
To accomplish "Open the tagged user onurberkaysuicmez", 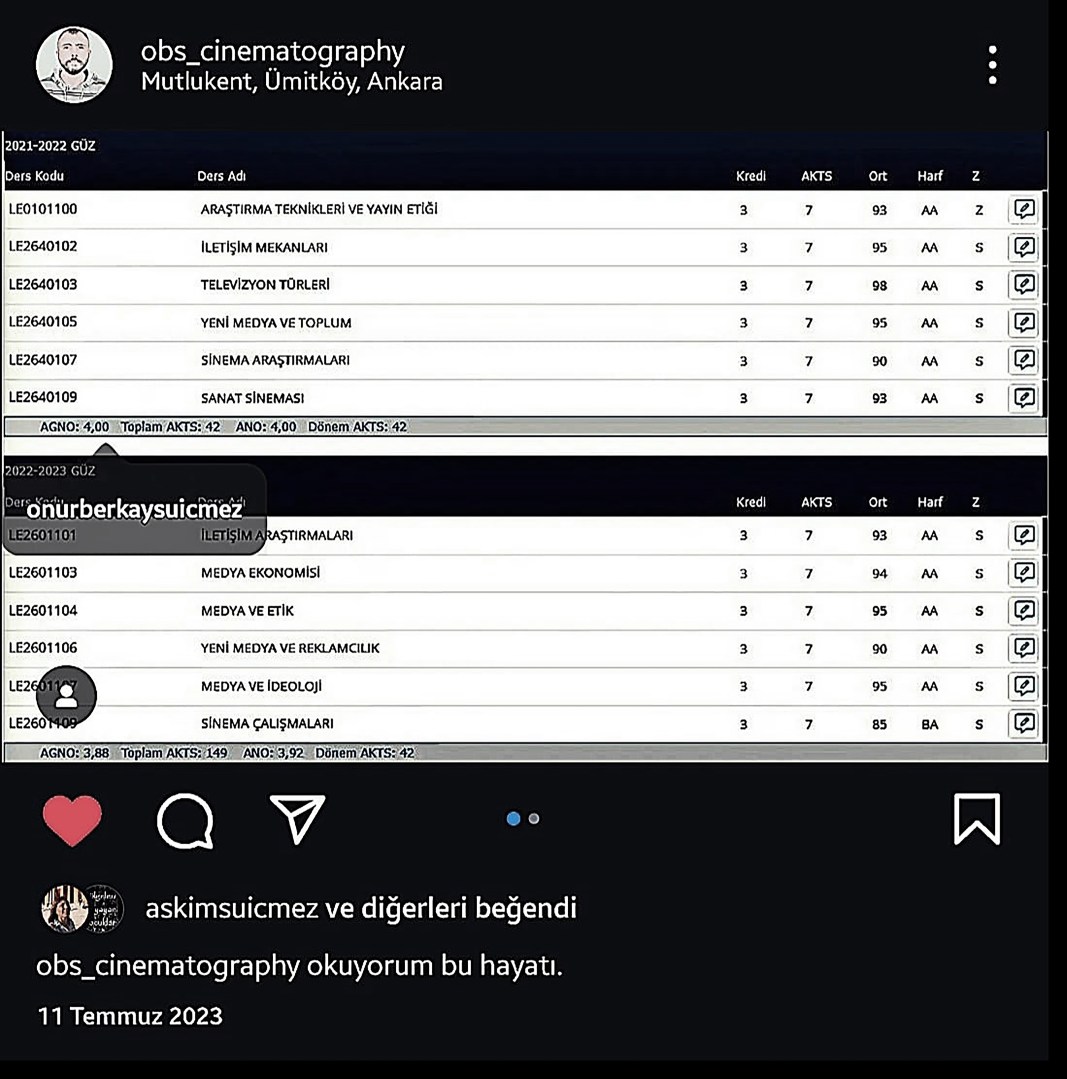I will pyautogui.click(x=134, y=510).
